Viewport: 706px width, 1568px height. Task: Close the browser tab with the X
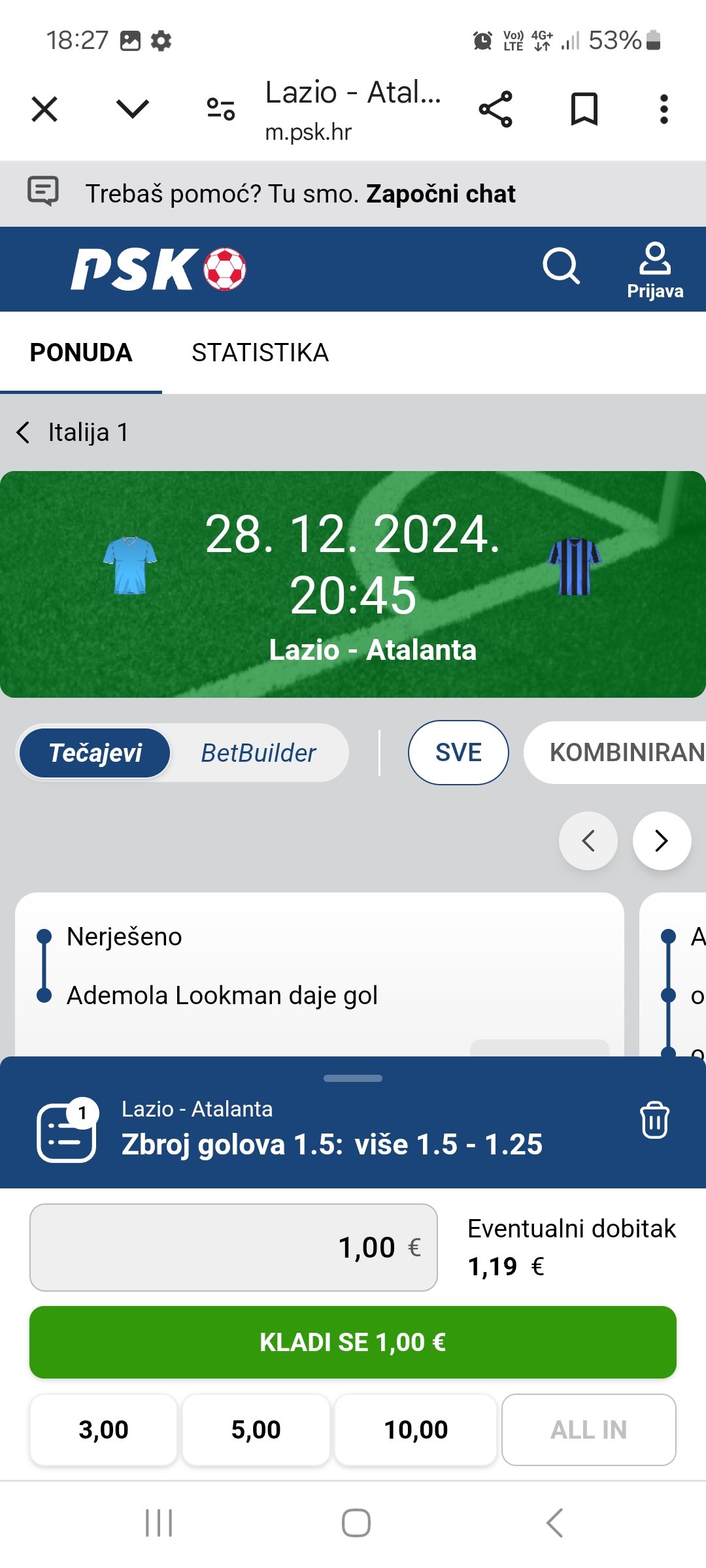pos(44,109)
